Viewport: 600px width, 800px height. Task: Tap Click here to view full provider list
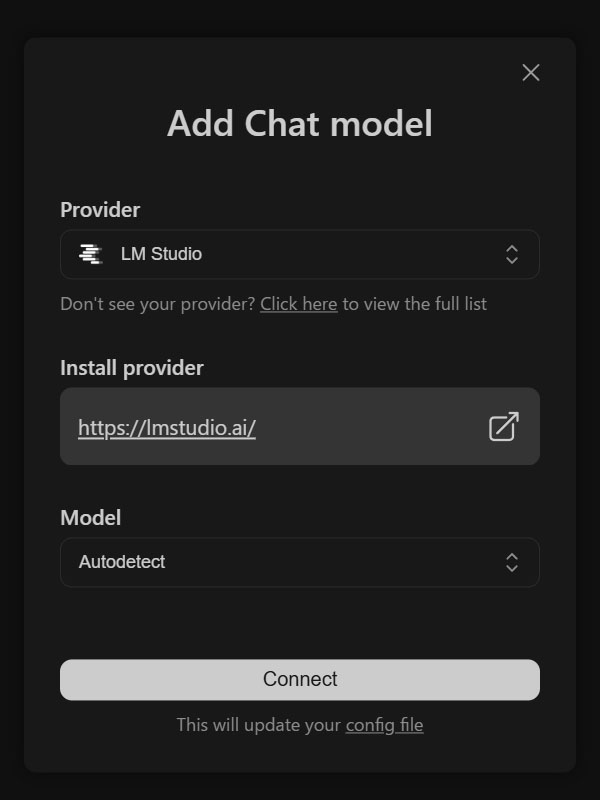[x=298, y=303]
